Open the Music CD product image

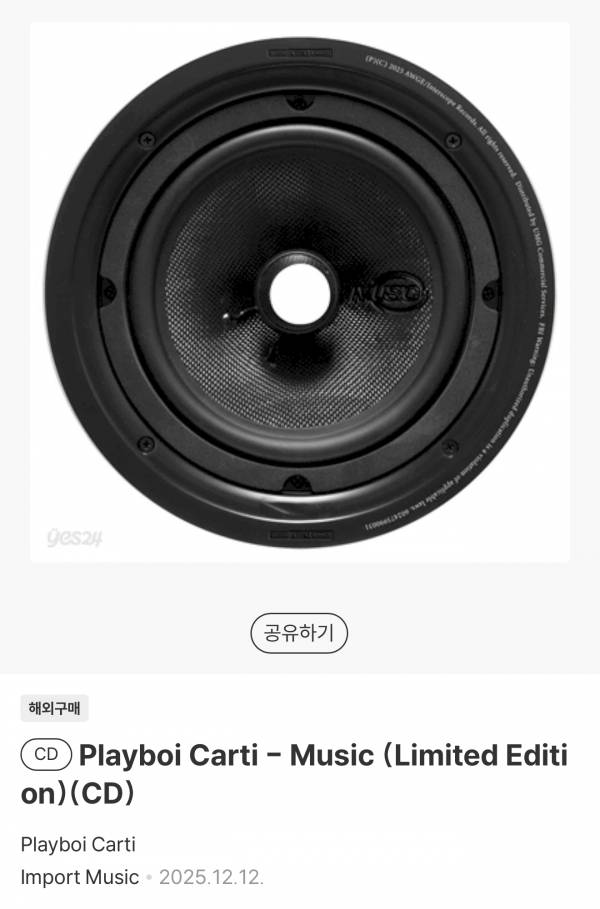click(300, 292)
